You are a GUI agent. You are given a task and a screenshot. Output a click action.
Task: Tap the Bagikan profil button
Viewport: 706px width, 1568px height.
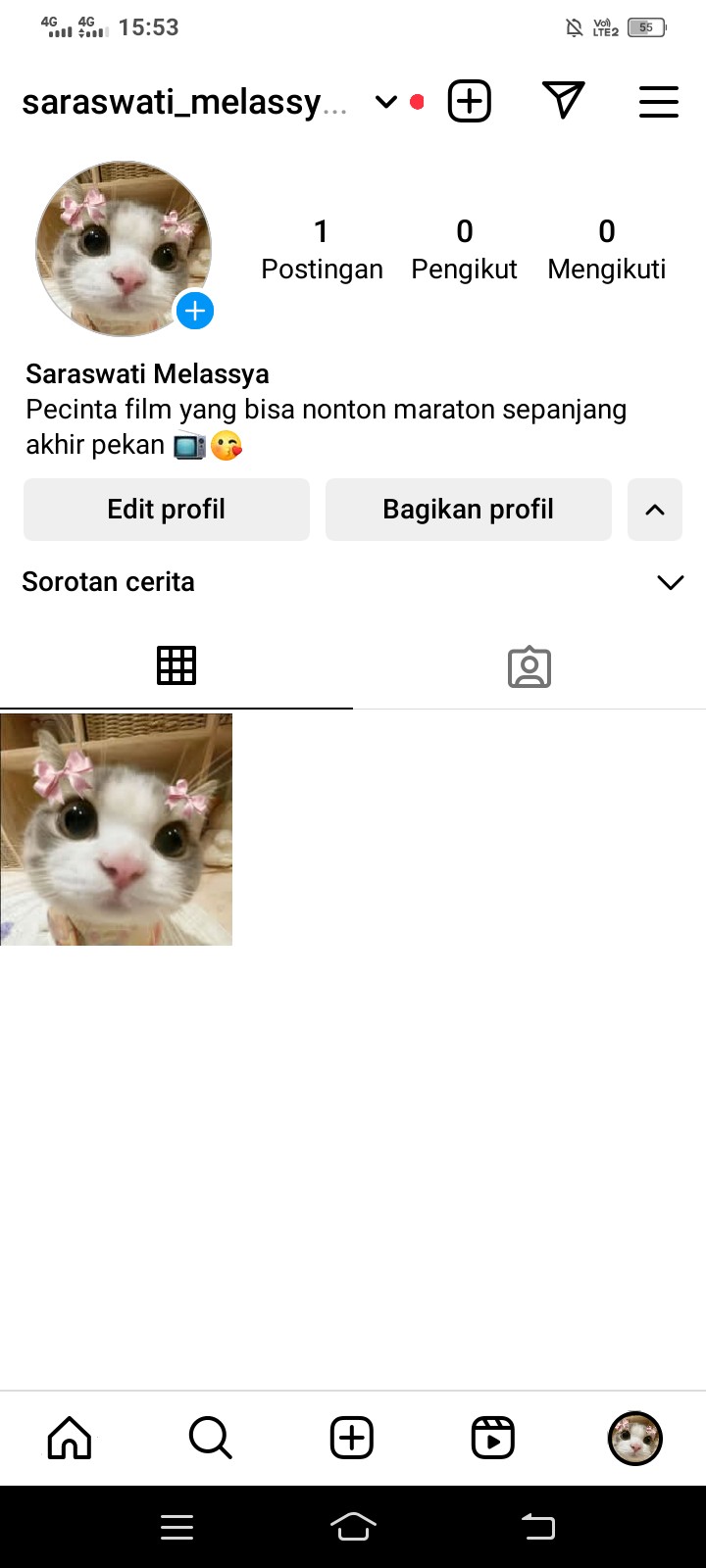coord(468,510)
